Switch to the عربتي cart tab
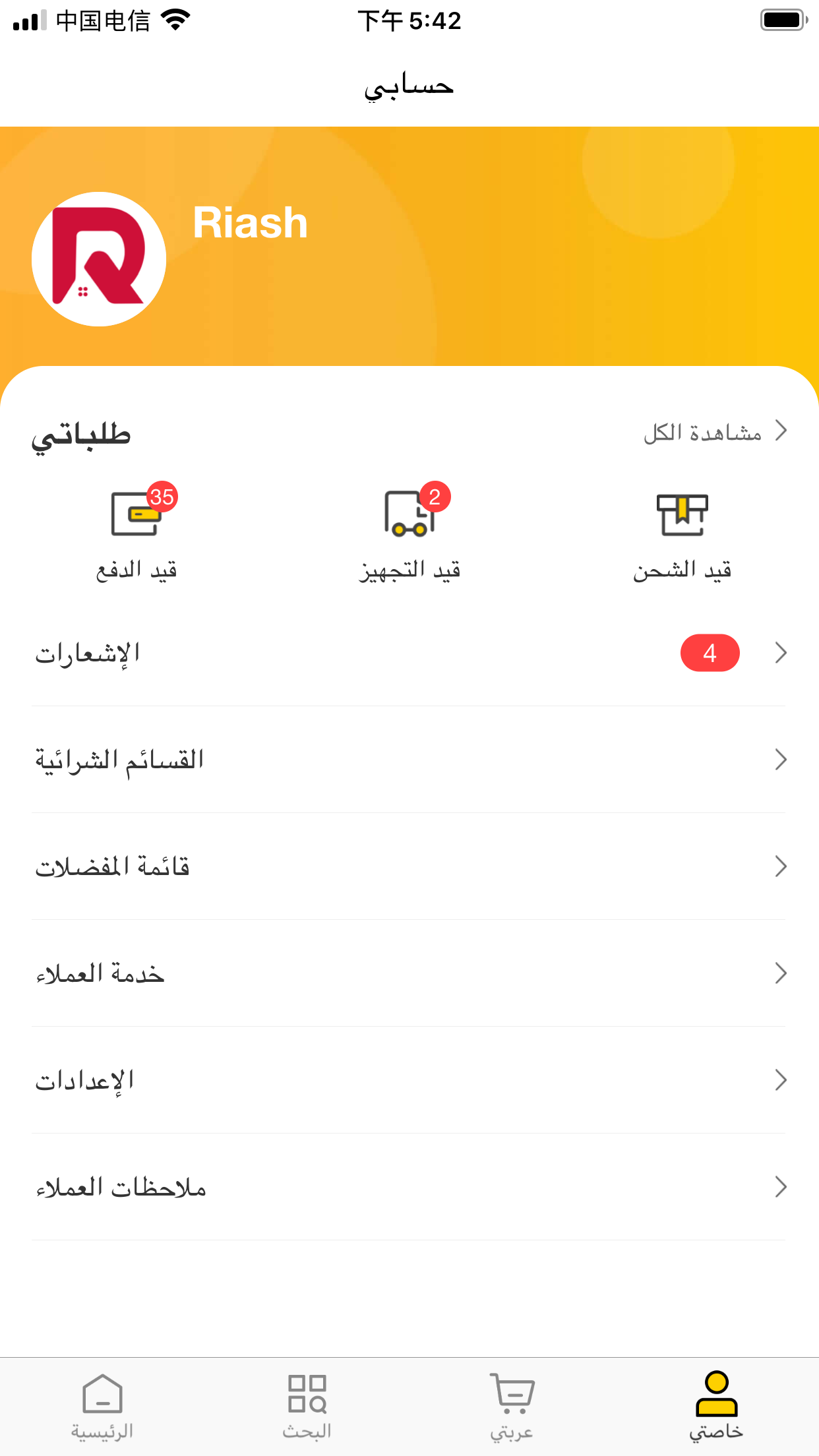The image size is (819, 1456). point(512,1406)
